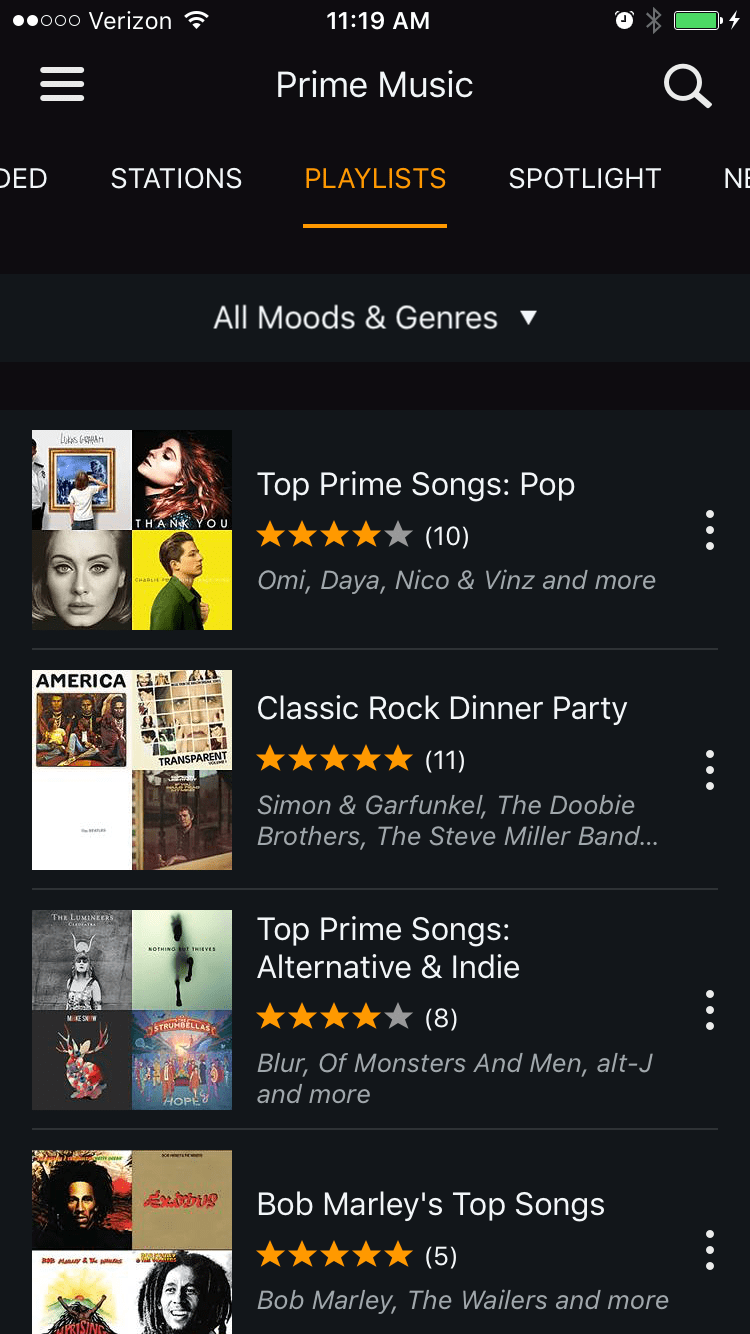
Task: Open options for Bob Marley's Top Songs
Action: (710, 1250)
